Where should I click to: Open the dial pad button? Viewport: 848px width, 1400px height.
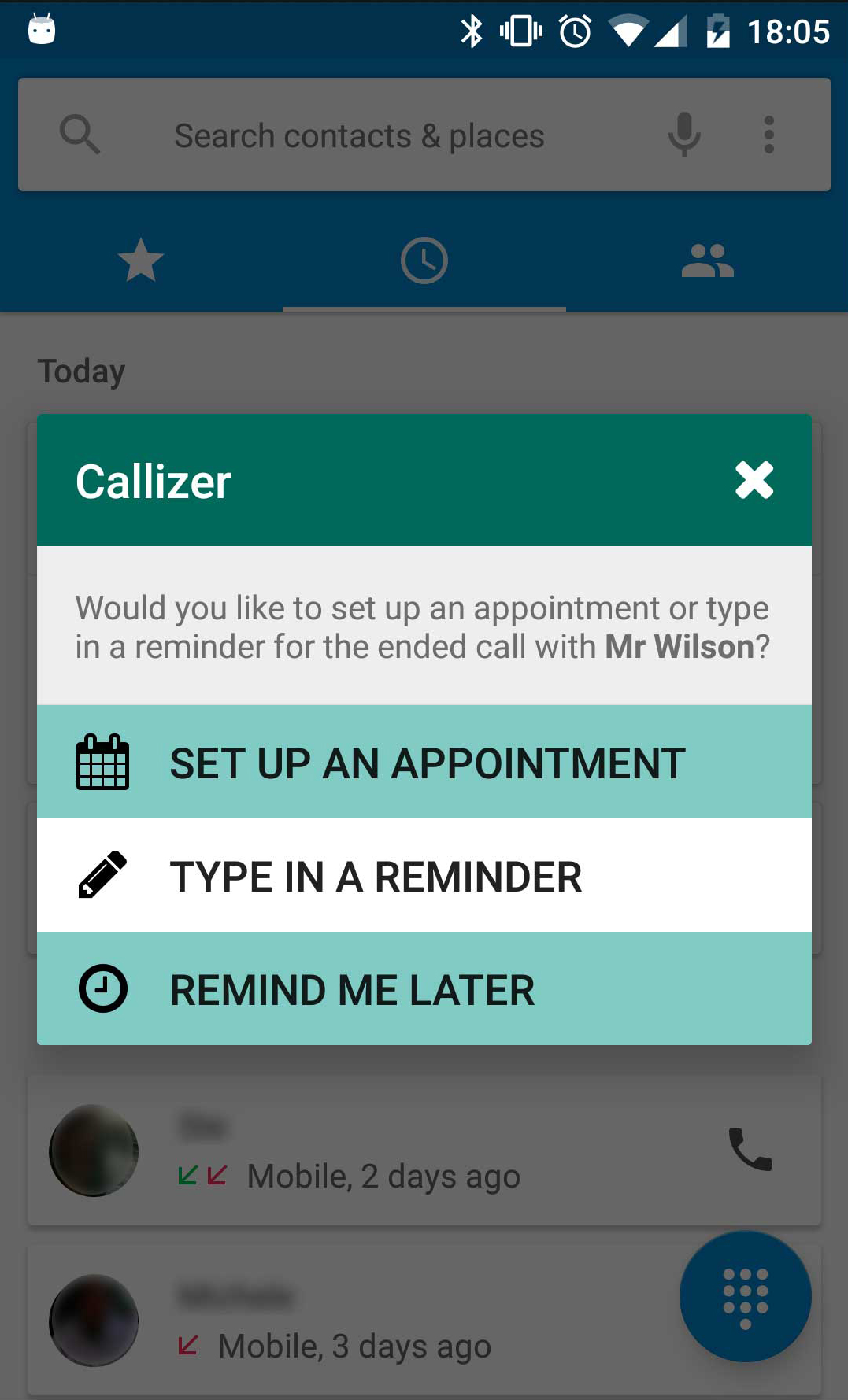(x=745, y=1296)
